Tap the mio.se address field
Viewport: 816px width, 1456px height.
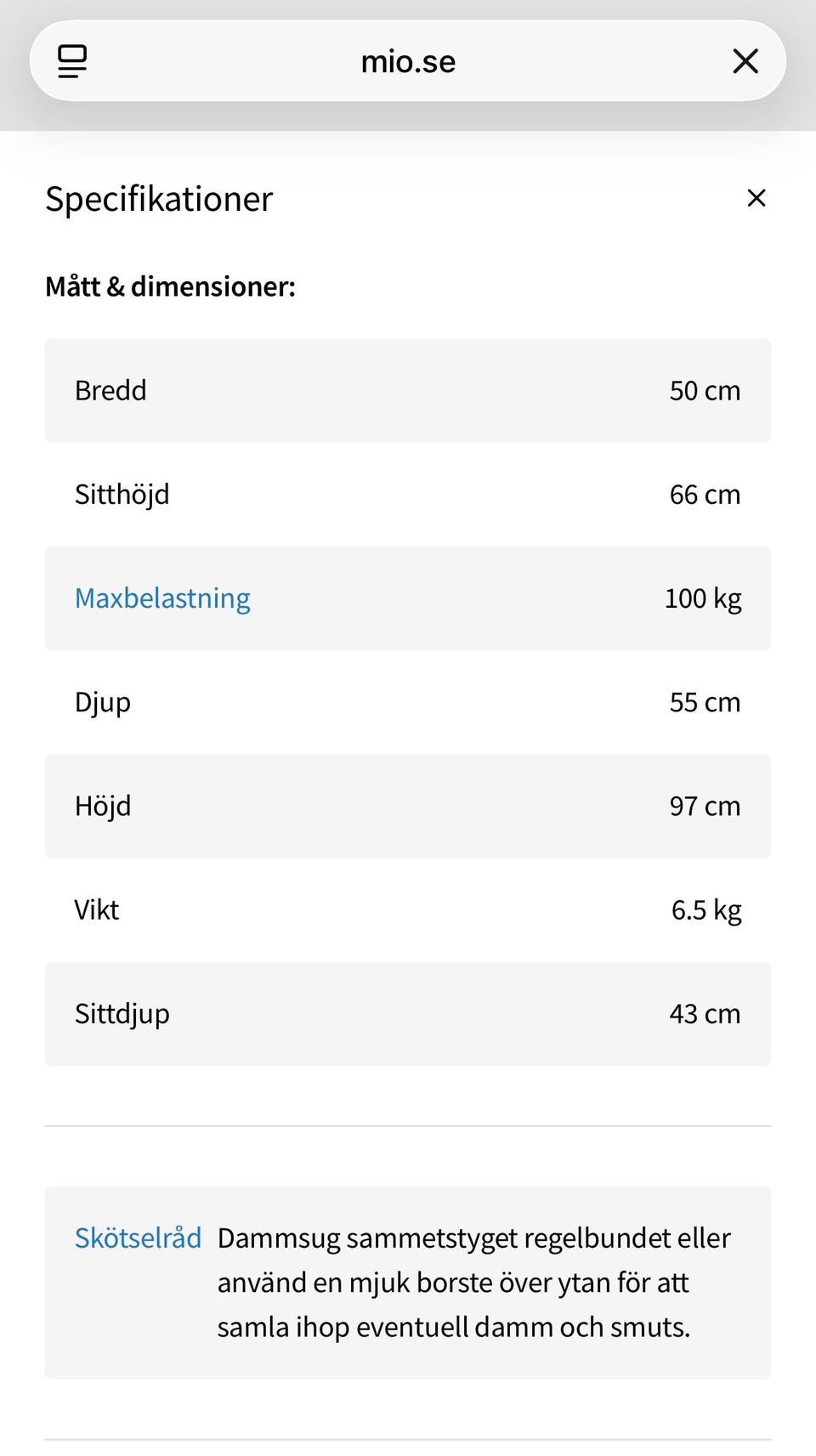(408, 61)
